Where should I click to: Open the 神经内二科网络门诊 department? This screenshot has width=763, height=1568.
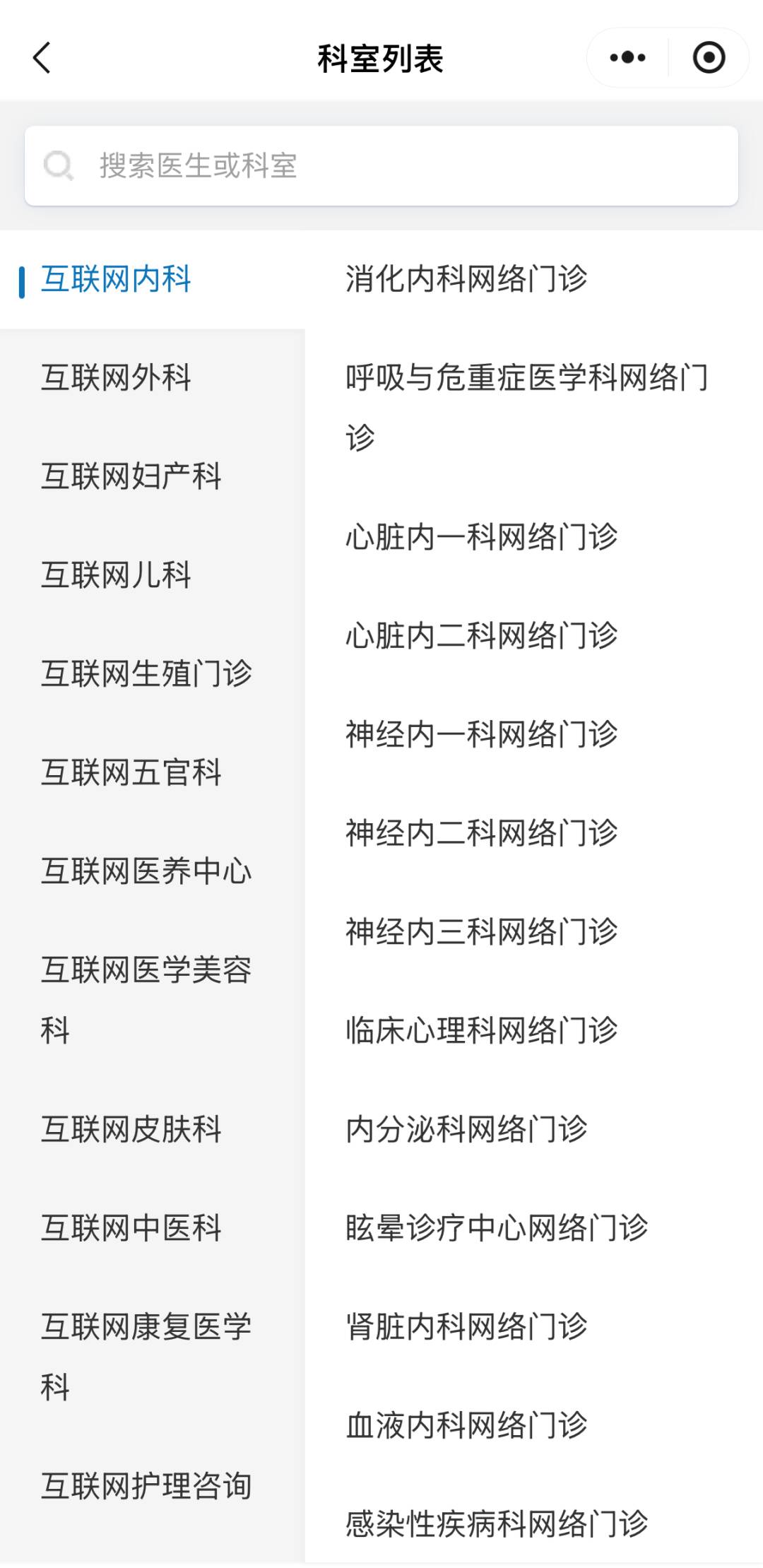pyautogui.click(x=482, y=833)
